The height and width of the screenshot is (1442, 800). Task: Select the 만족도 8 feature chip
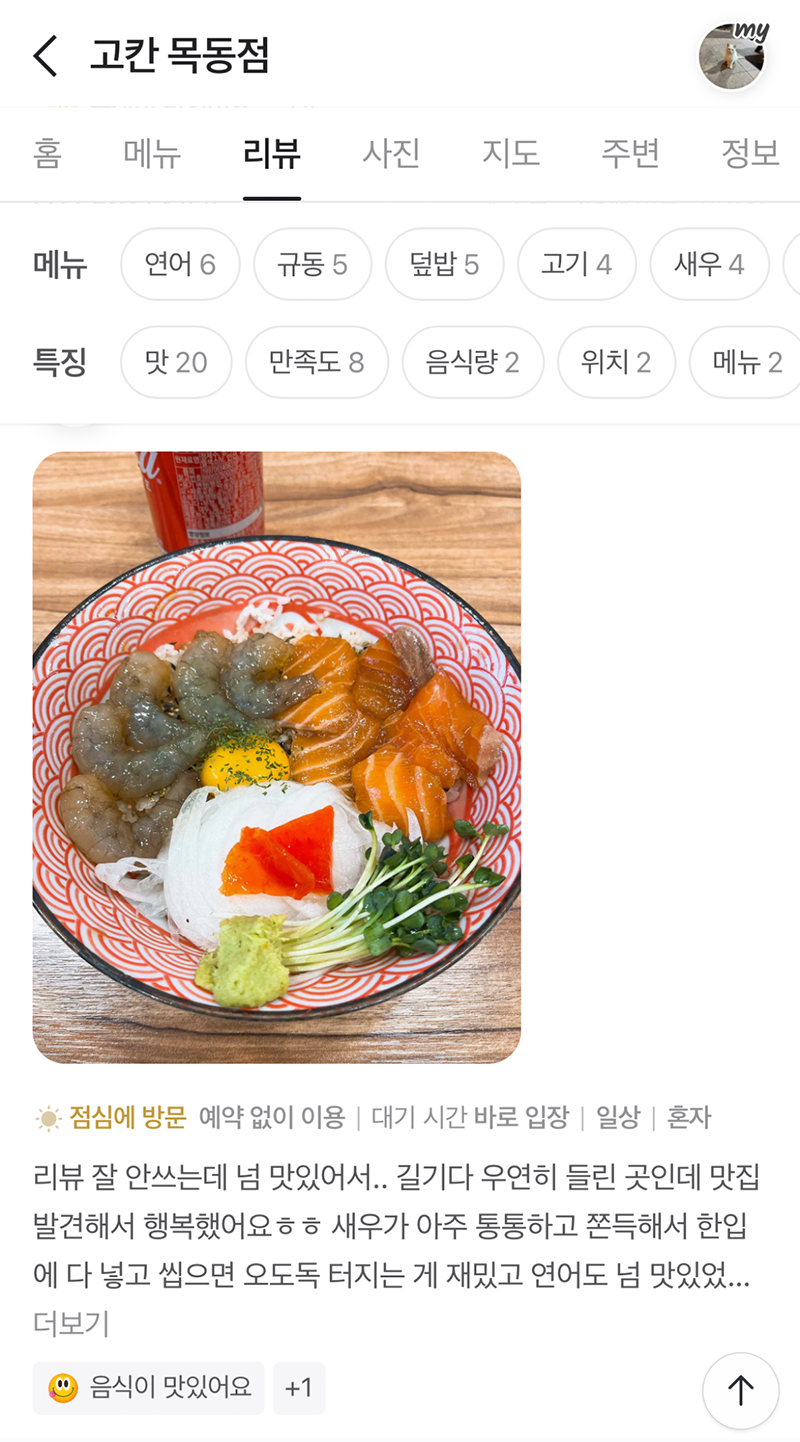(316, 362)
